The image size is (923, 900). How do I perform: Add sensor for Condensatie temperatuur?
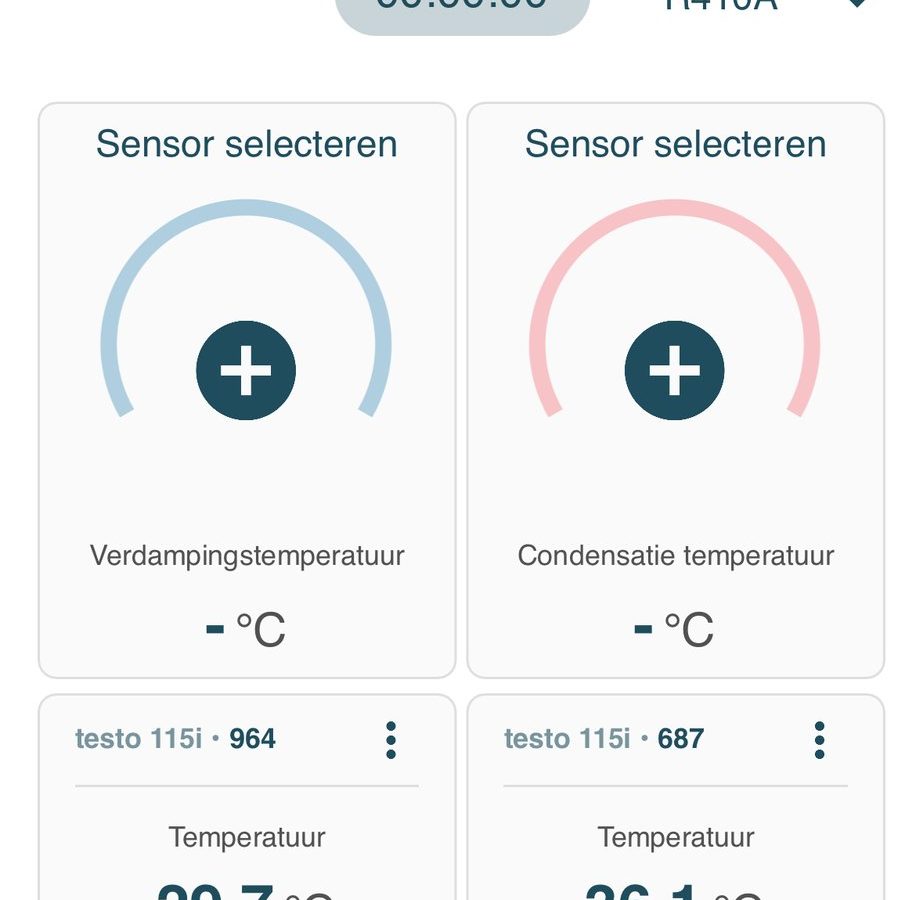[x=675, y=370]
